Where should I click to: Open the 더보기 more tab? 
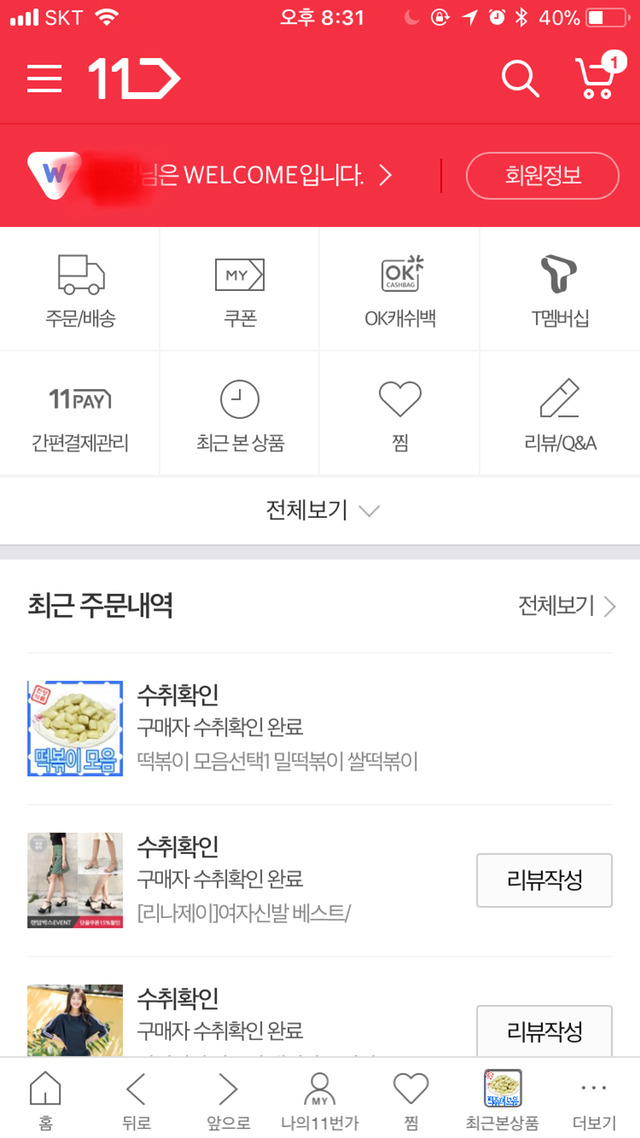pyautogui.click(x=594, y=1098)
